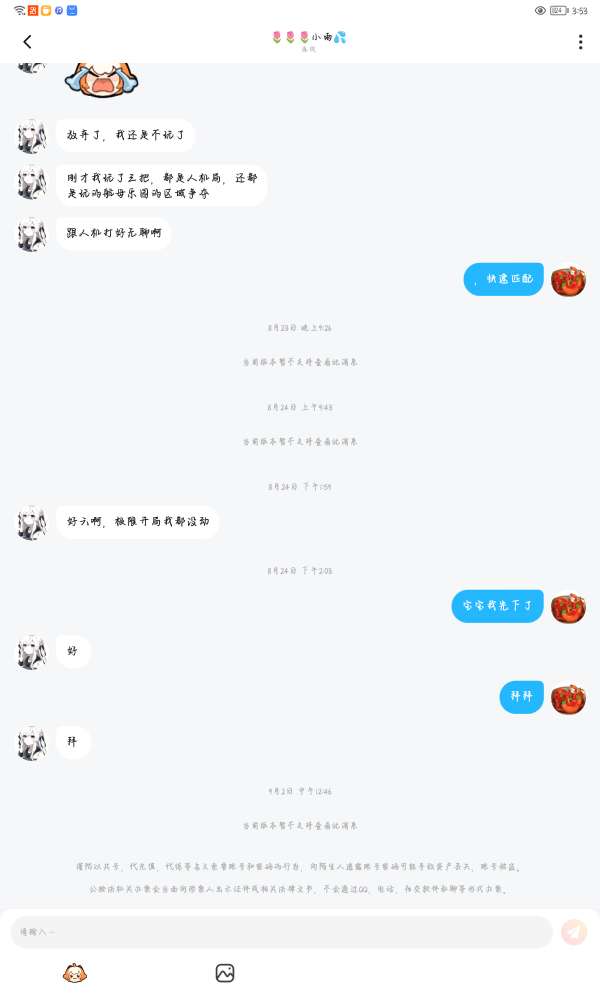Open the emoji sticker picker
Image resolution: width=600 pixels, height=1000 pixels.
pyautogui.click(x=75, y=973)
